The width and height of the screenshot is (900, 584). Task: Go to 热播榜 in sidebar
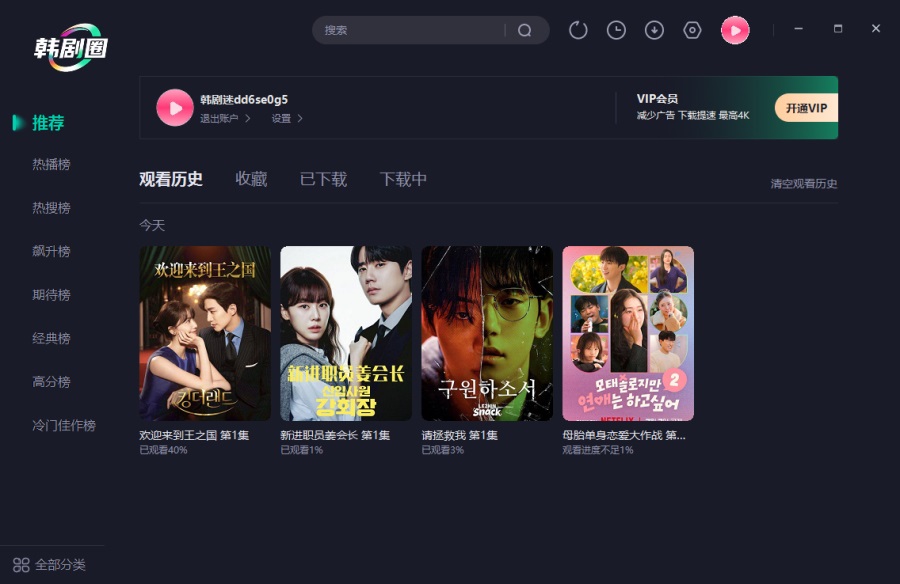[51, 165]
